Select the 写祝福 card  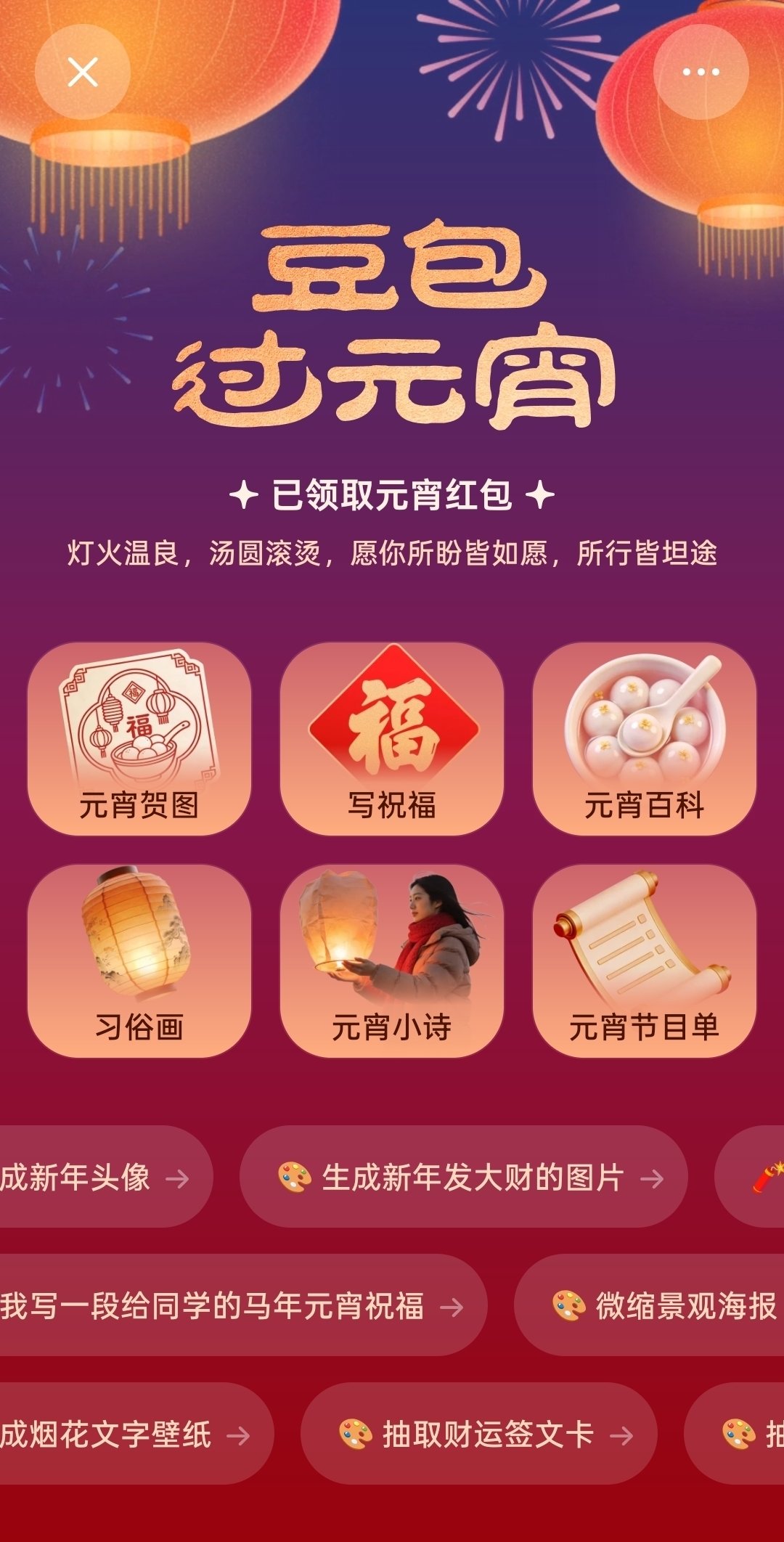[x=392, y=738]
